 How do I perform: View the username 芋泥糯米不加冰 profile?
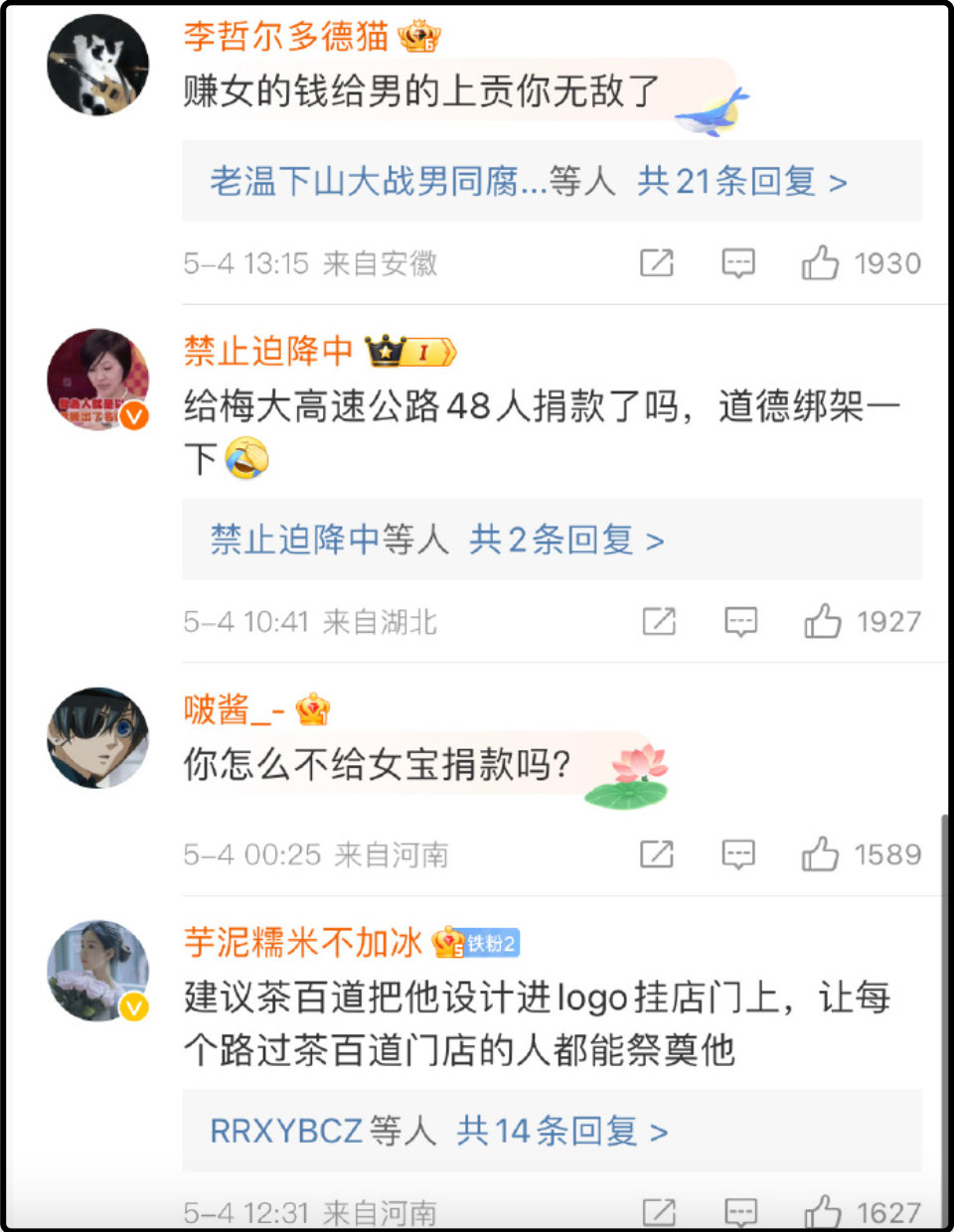[x=302, y=942]
